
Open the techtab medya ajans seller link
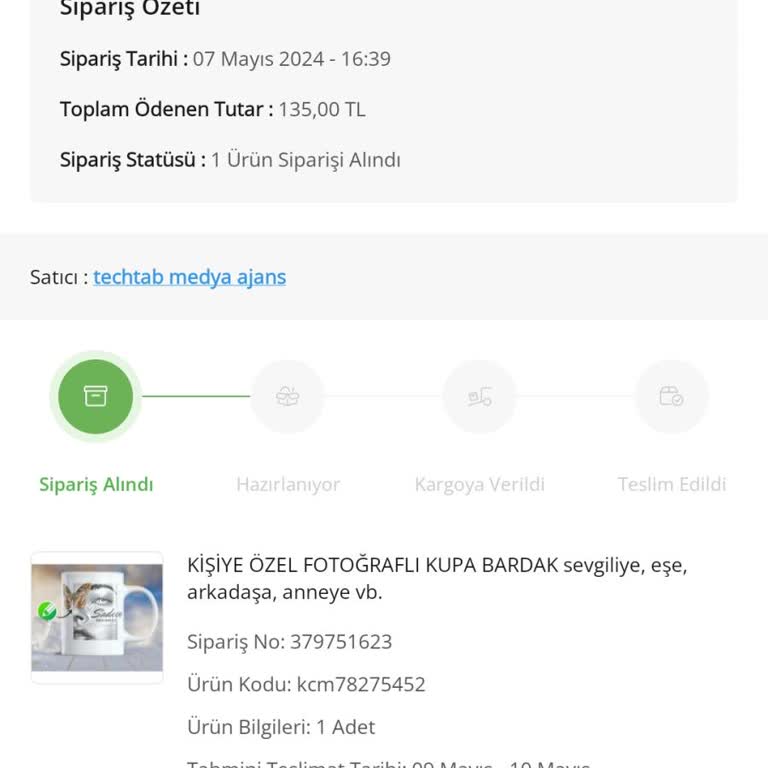(189, 277)
